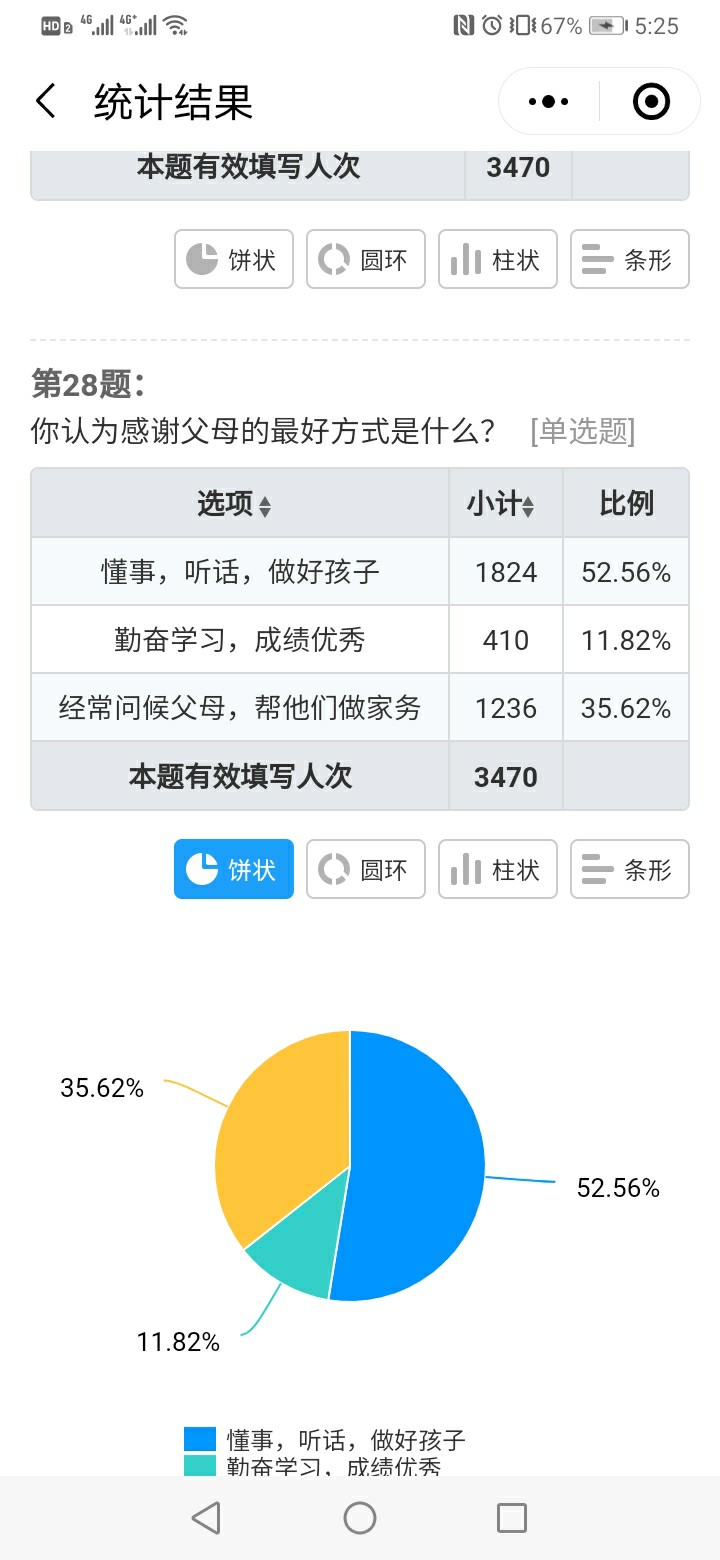Switch the 第28题 chart to 柱状
Screen dimensions: 720x1560
(x=498, y=870)
